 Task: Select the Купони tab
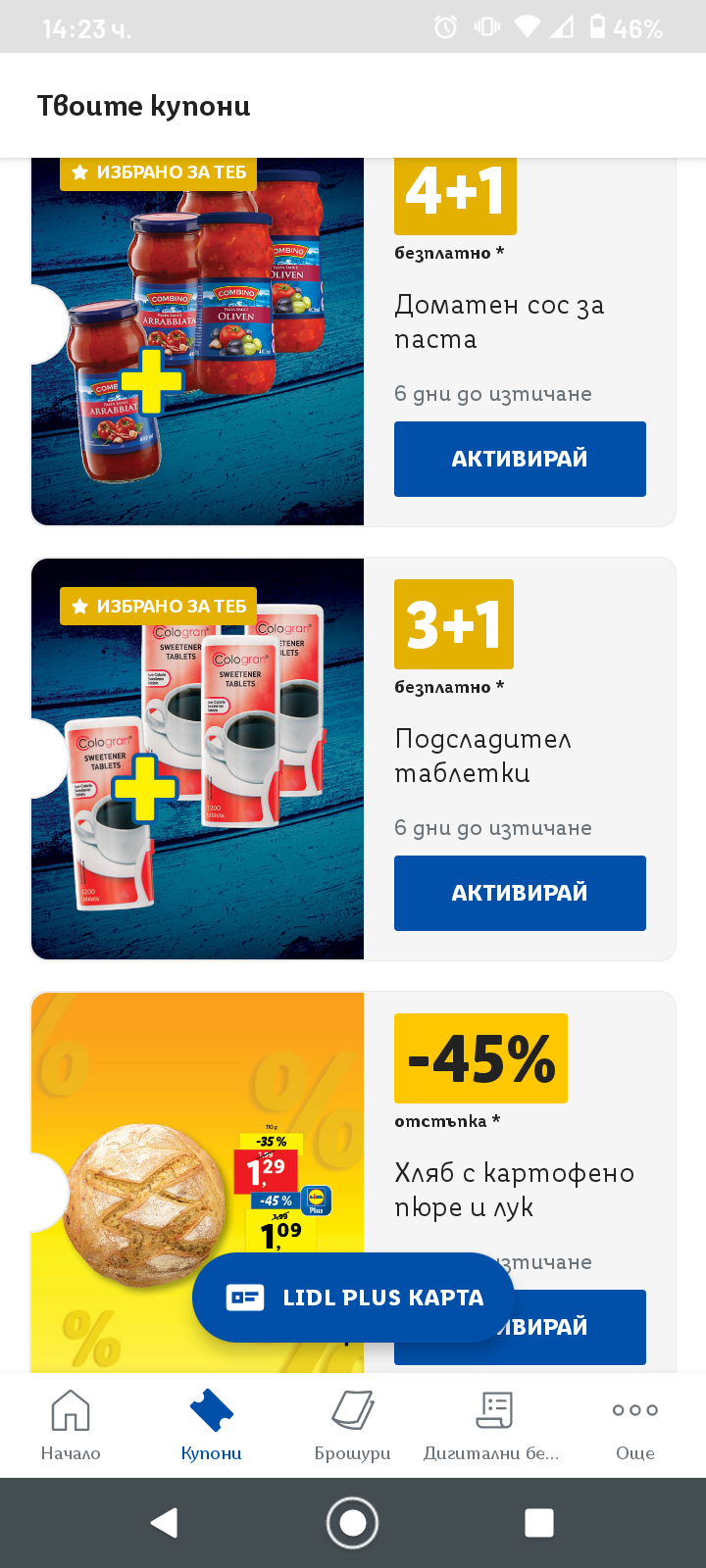pyautogui.click(x=212, y=1425)
